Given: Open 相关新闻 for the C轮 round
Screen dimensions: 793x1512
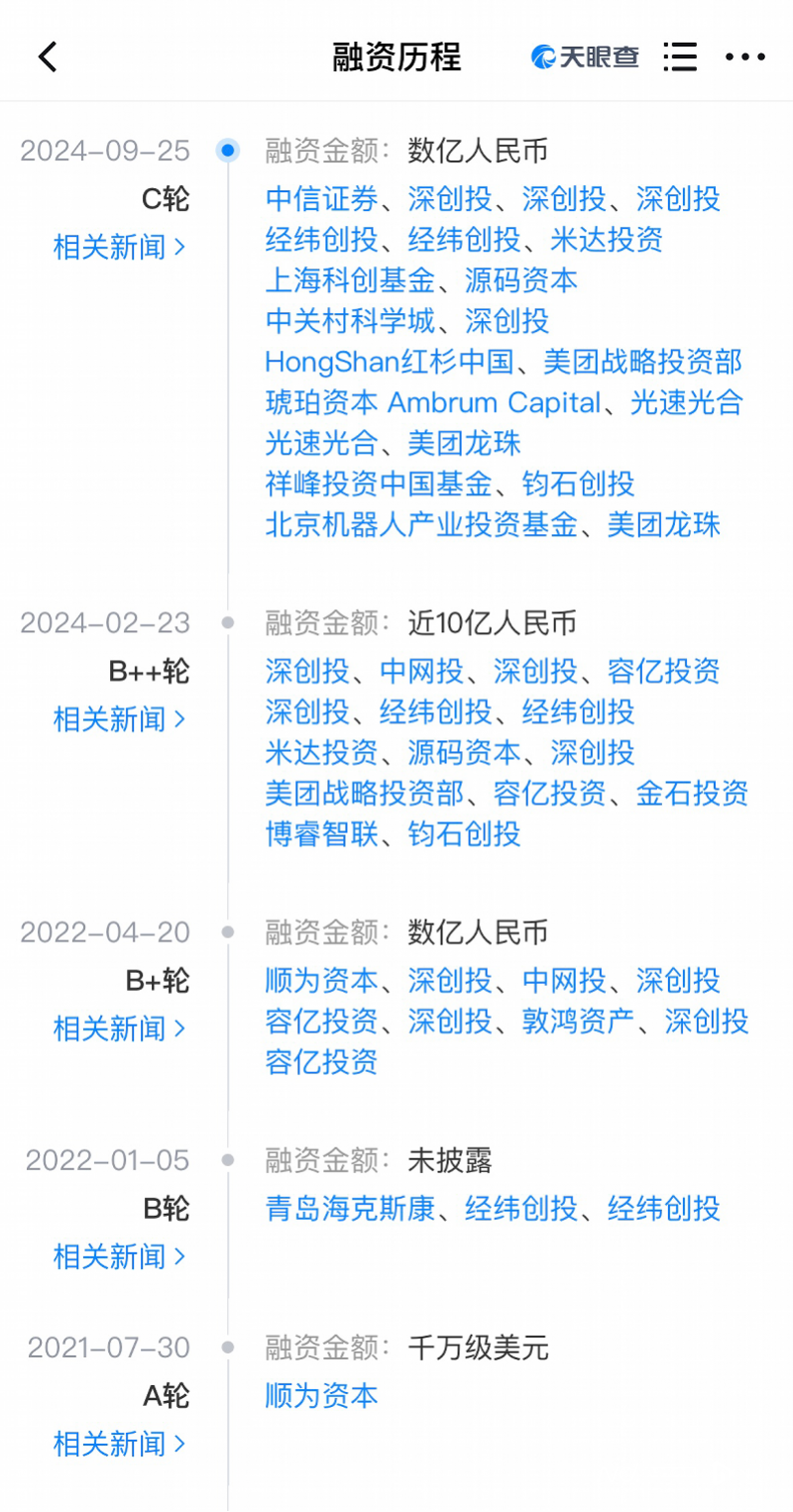Looking at the screenshot, I should click(x=119, y=247).
